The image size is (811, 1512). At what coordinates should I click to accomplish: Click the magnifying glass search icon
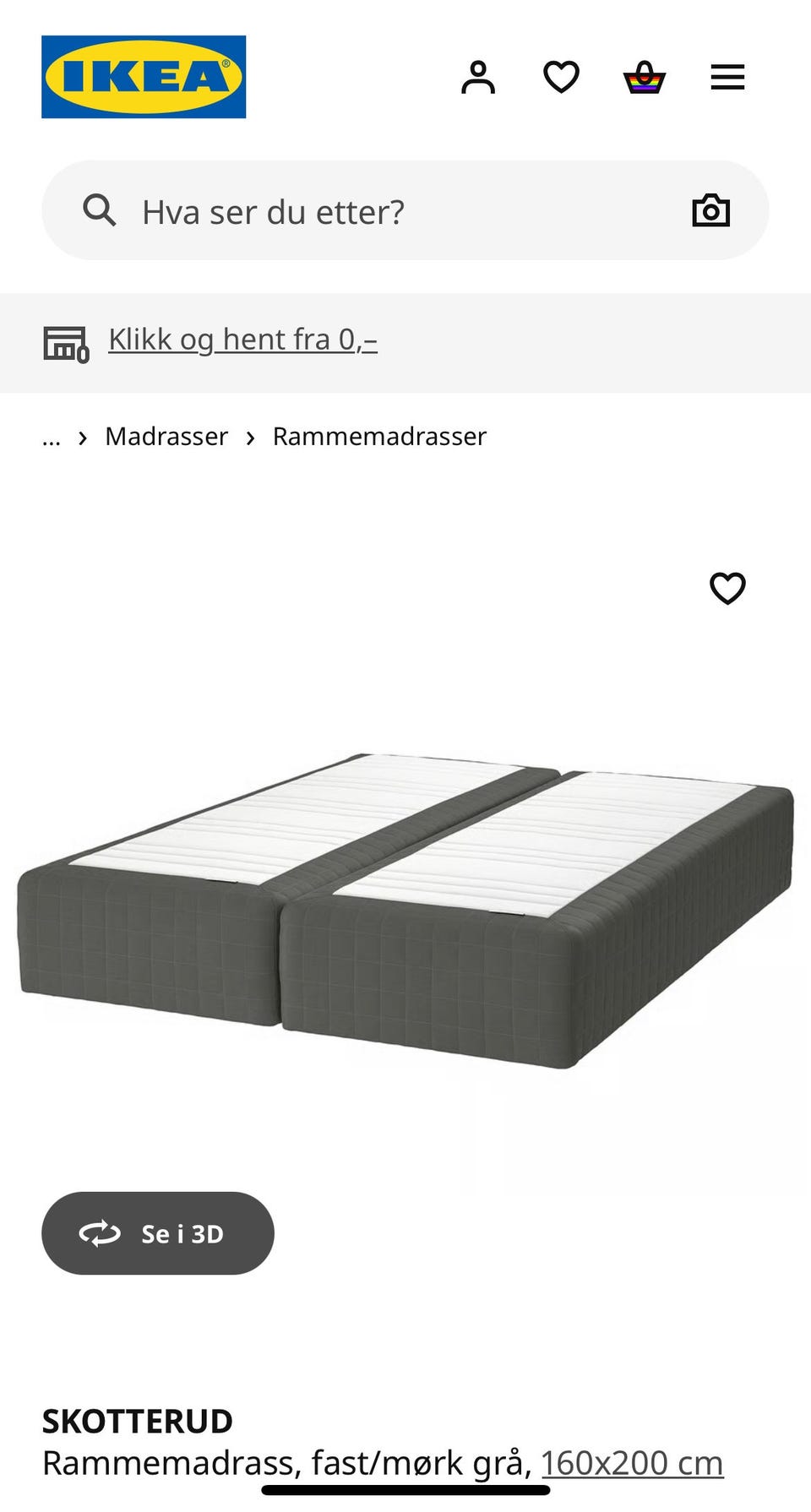(x=101, y=210)
